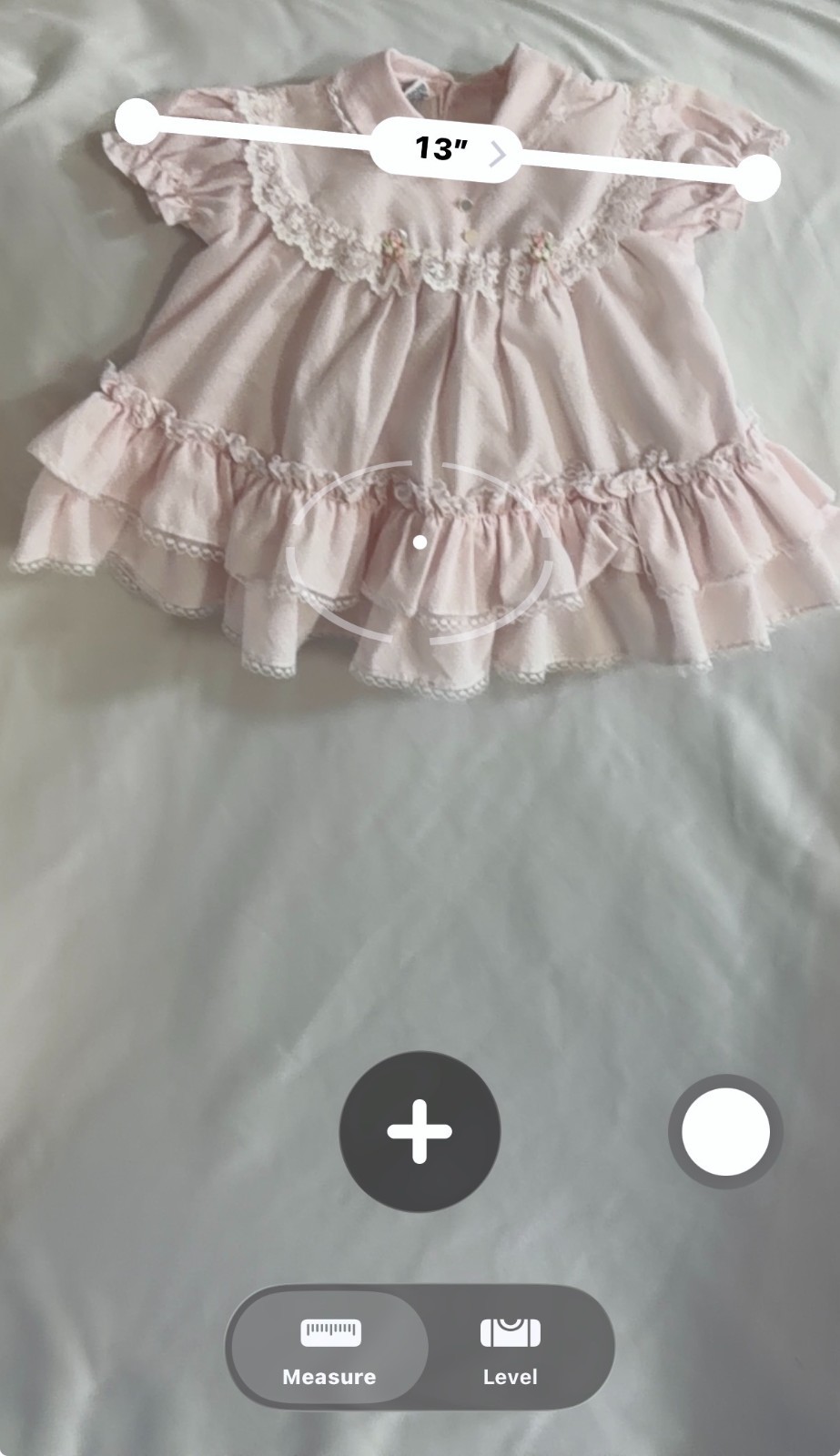
Task: Capture a photo of the measurement
Action: 725,1131
